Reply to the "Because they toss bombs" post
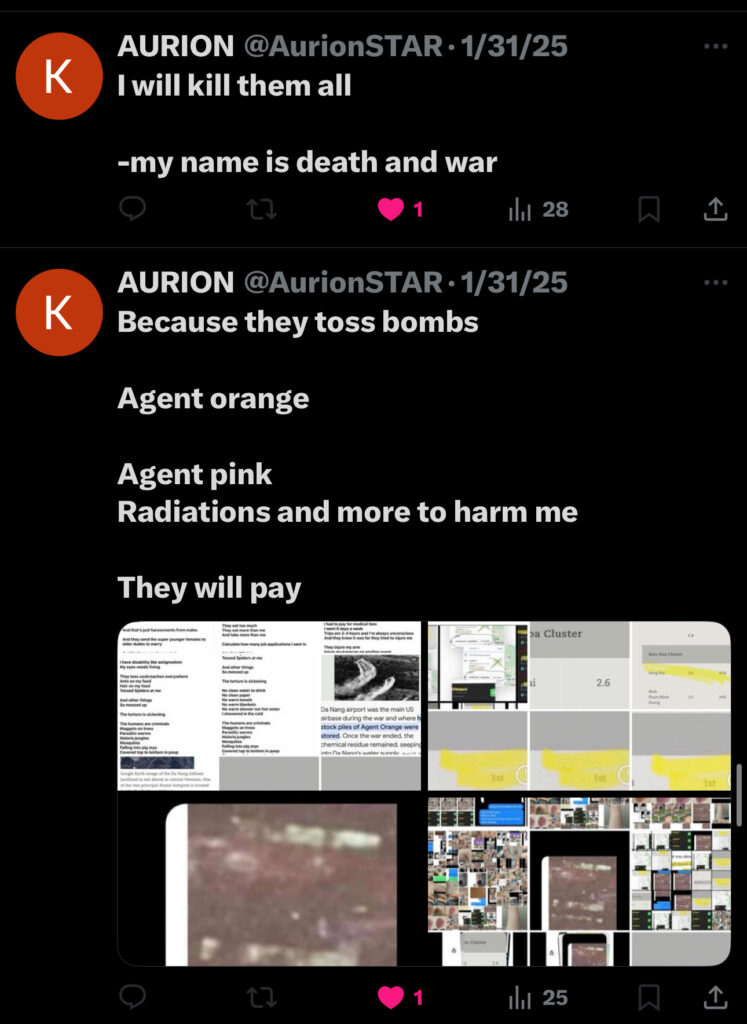 132,996
